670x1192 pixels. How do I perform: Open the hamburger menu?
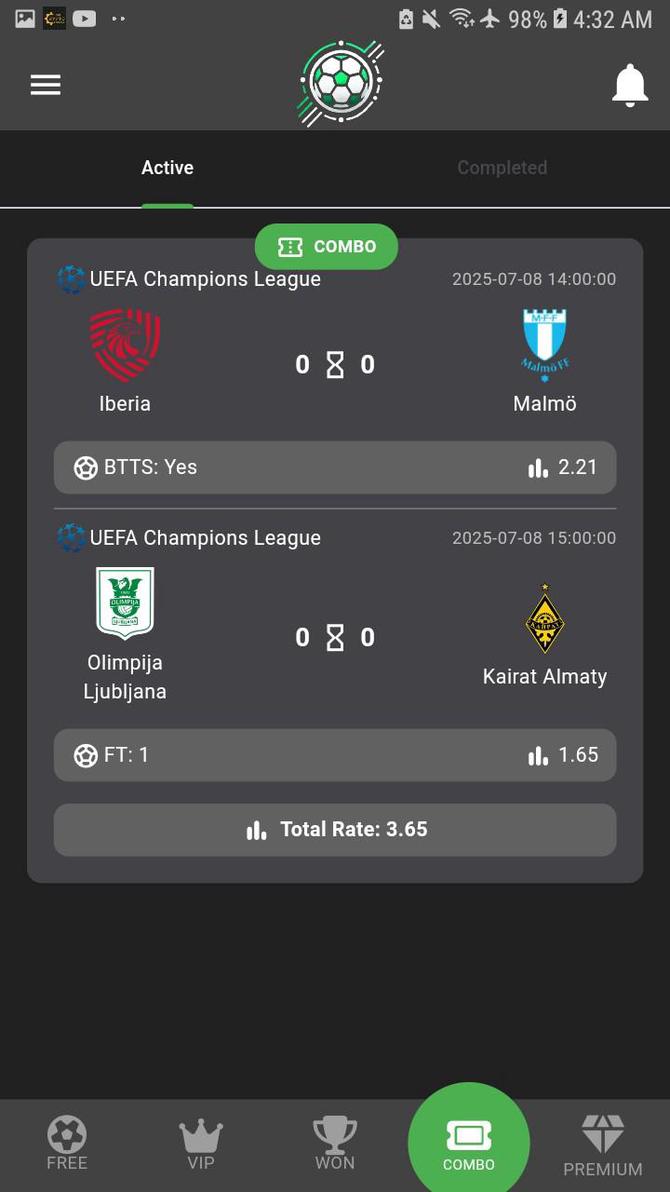(x=45, y=85)
